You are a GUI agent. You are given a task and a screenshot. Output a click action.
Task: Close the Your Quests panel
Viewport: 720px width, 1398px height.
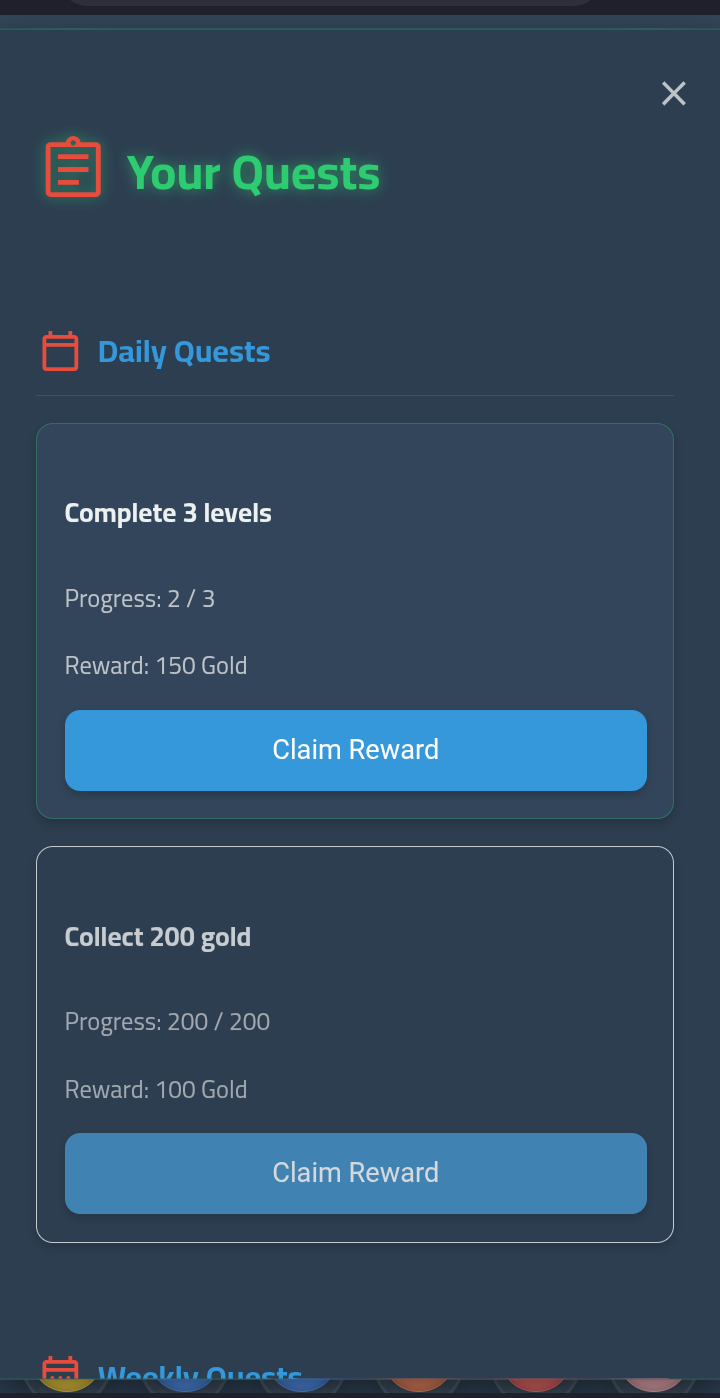pyautogui.click(x=674, y=93)
